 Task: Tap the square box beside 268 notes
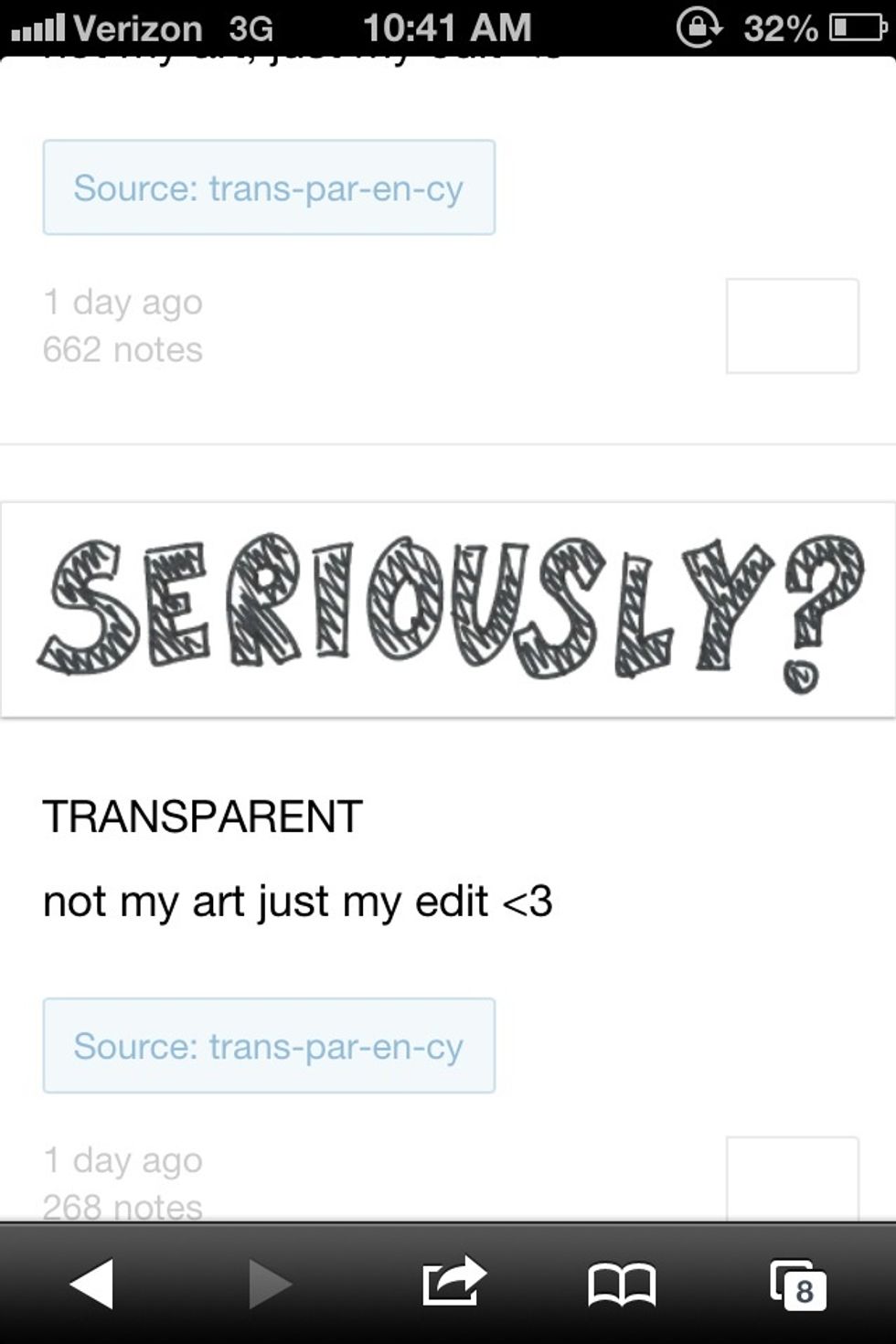click(x=792, y=1179)
